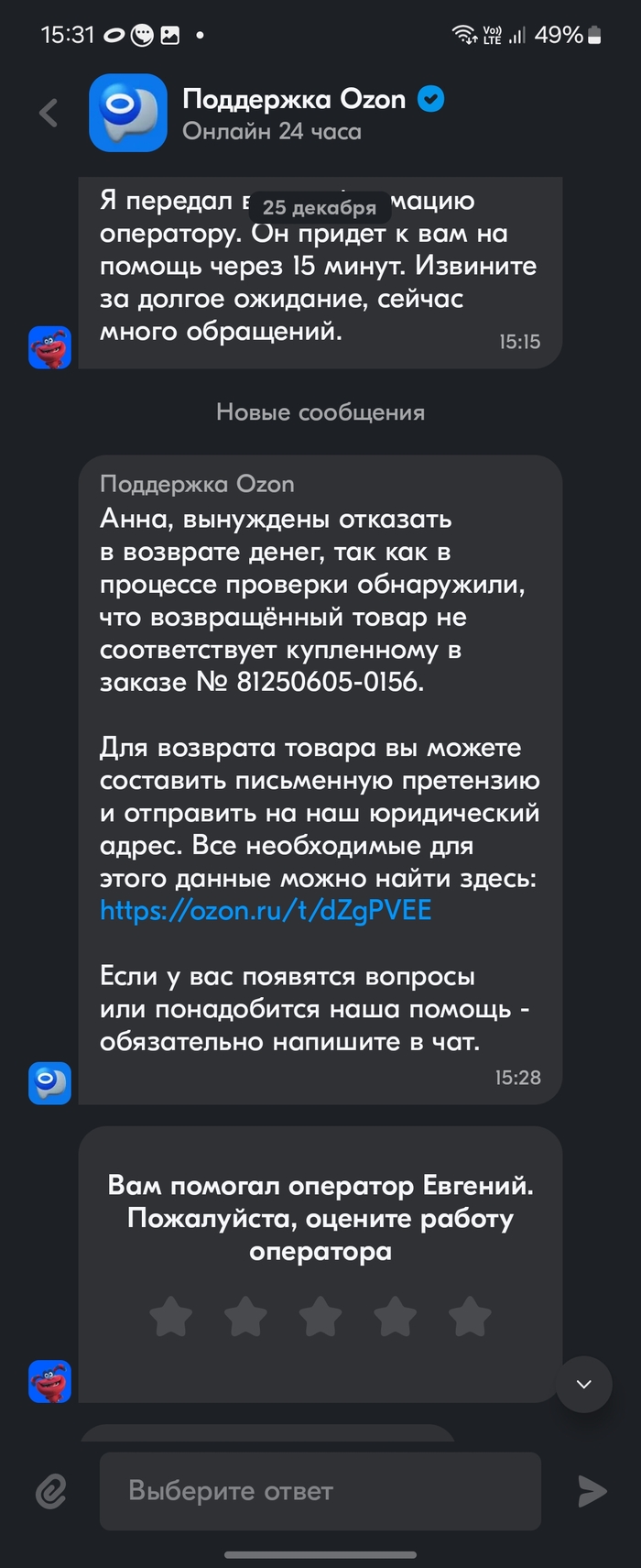
Task: Open the ozon.ru/t/dZgPVEE link
Action: coord(266,910)
